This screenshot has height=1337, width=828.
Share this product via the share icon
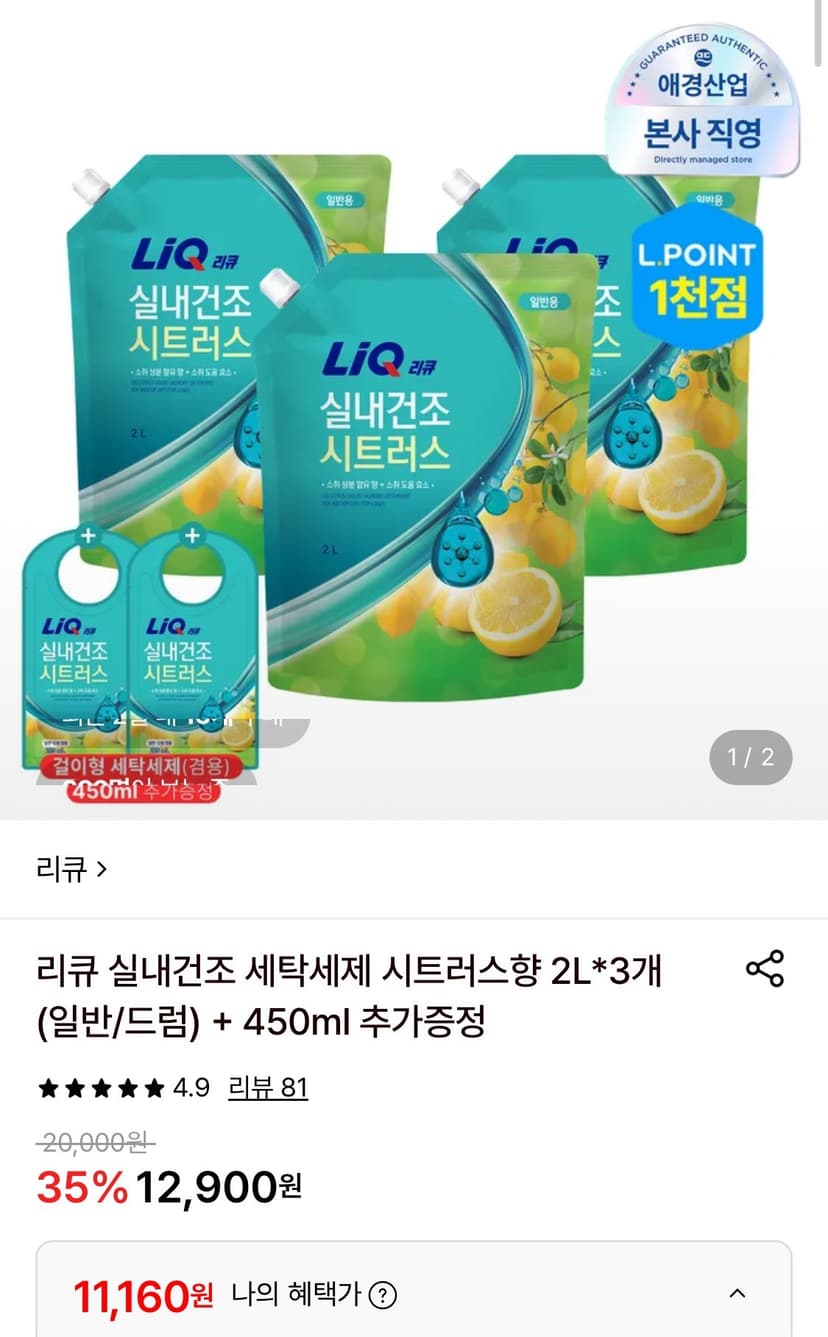click(765, 969)
